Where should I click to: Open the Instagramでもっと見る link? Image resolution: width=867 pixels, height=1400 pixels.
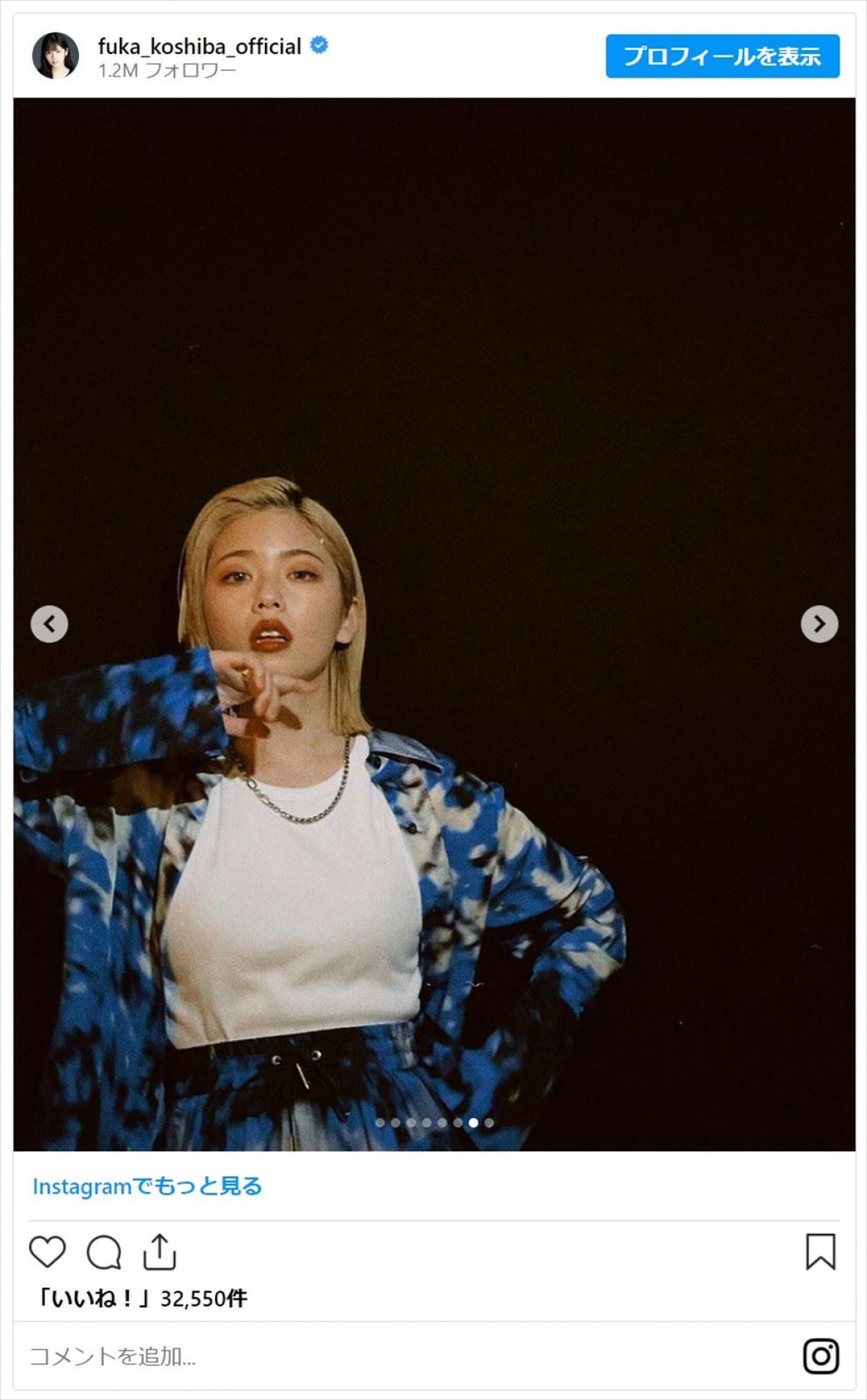tap(147, 1186)
